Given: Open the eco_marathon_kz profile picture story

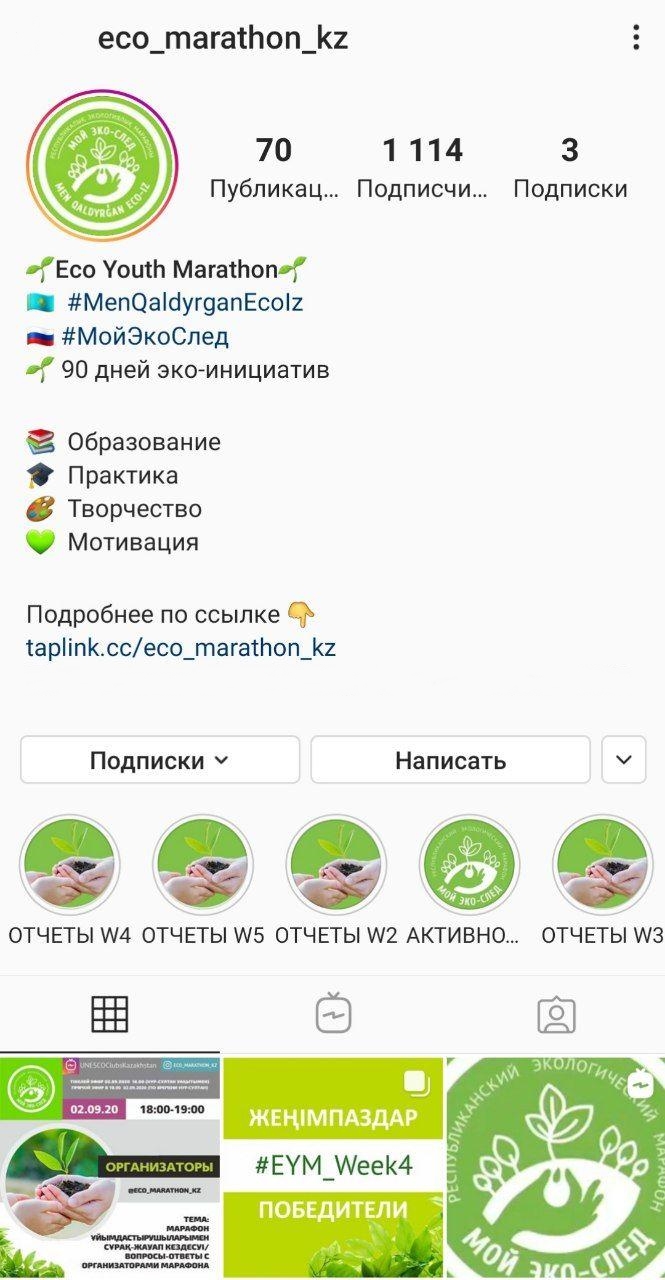Looking at the screenshot, I should [x=102, y=166].
